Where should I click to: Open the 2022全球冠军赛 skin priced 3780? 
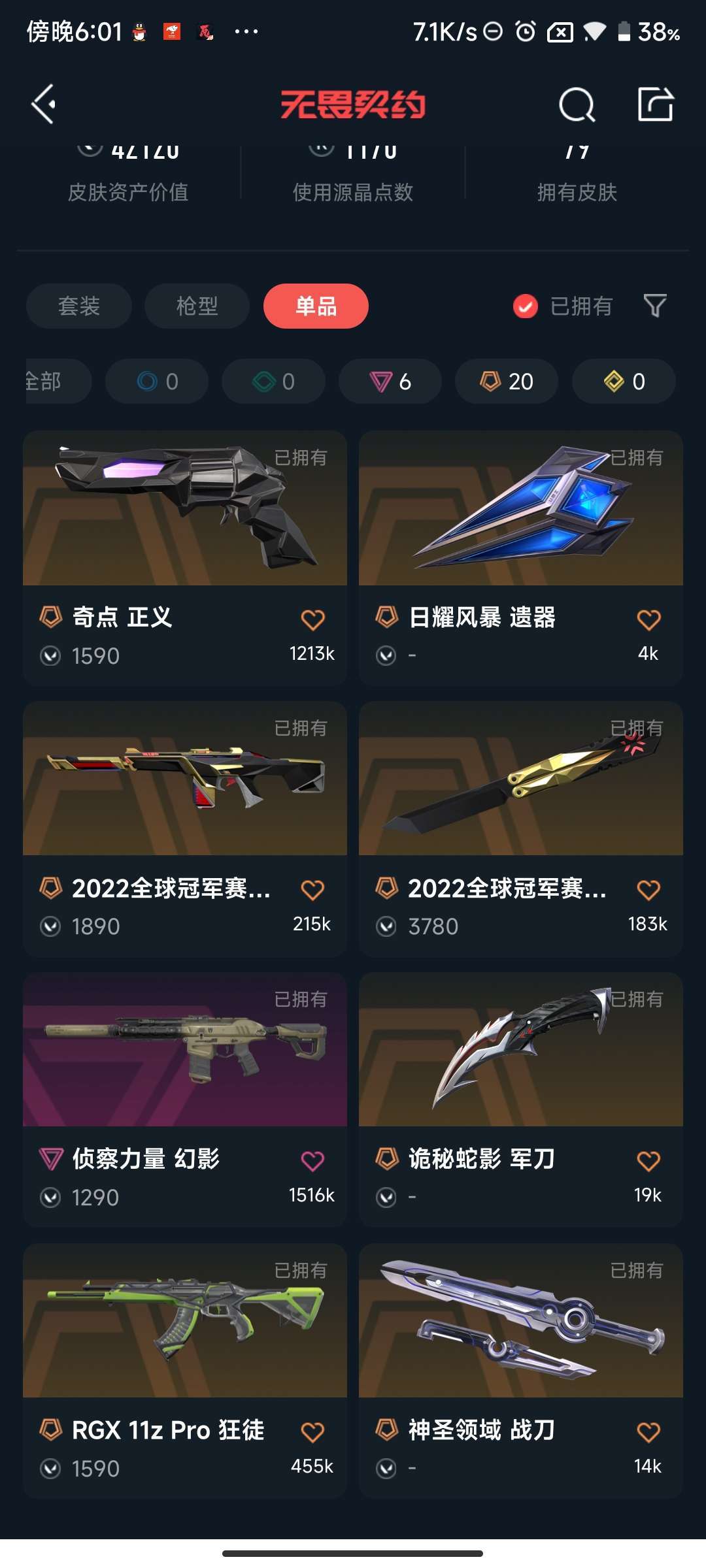[521, 828]
